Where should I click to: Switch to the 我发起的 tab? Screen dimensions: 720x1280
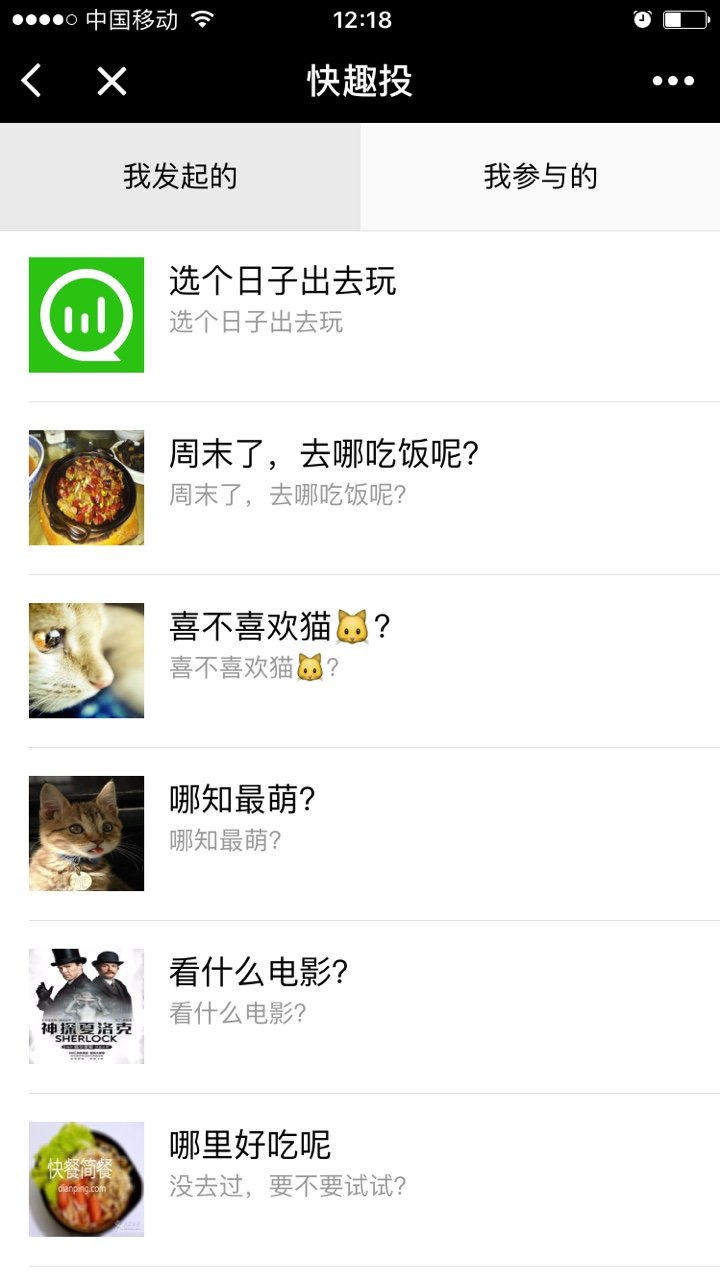(180, 177)
